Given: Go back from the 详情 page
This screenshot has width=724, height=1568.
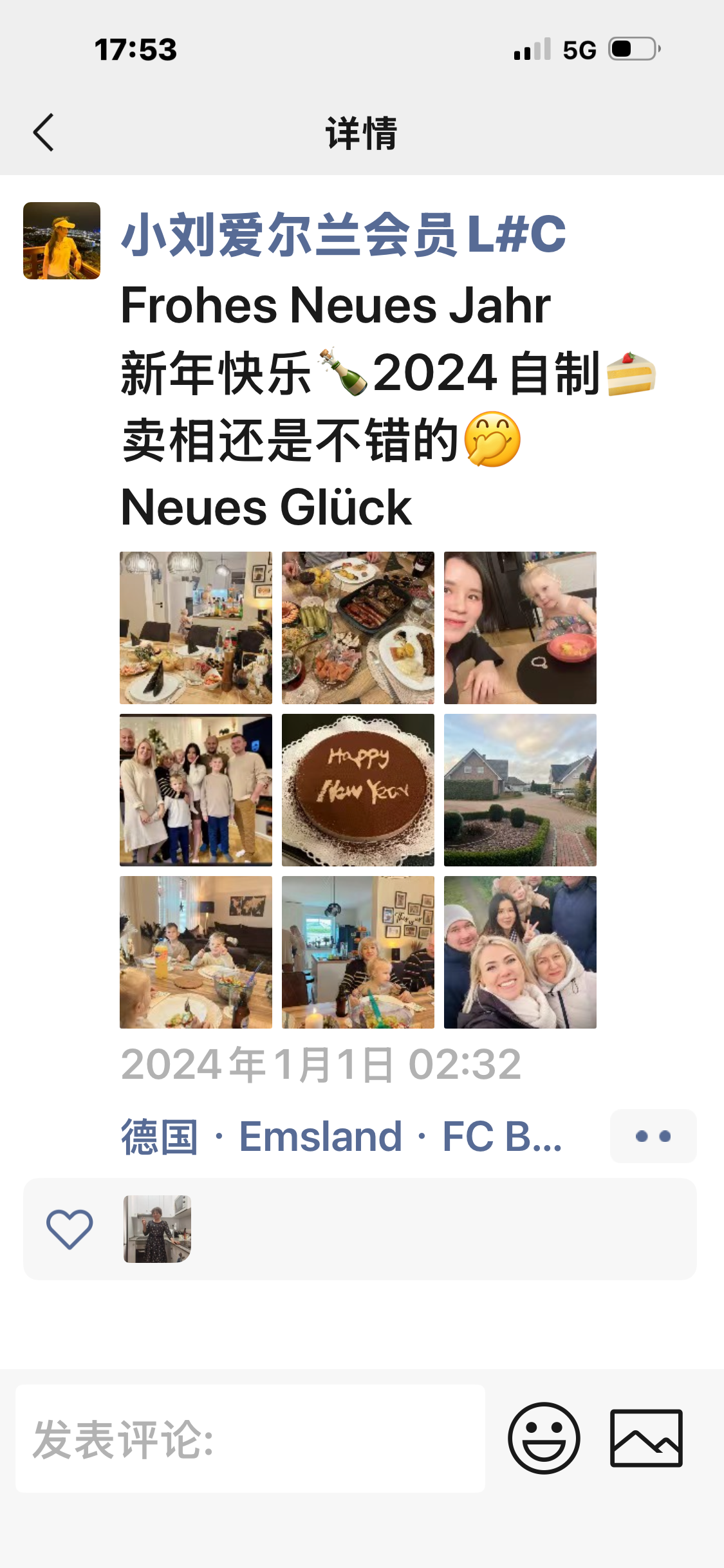Looking at the screenshot, I should click(x=43, y=133).
